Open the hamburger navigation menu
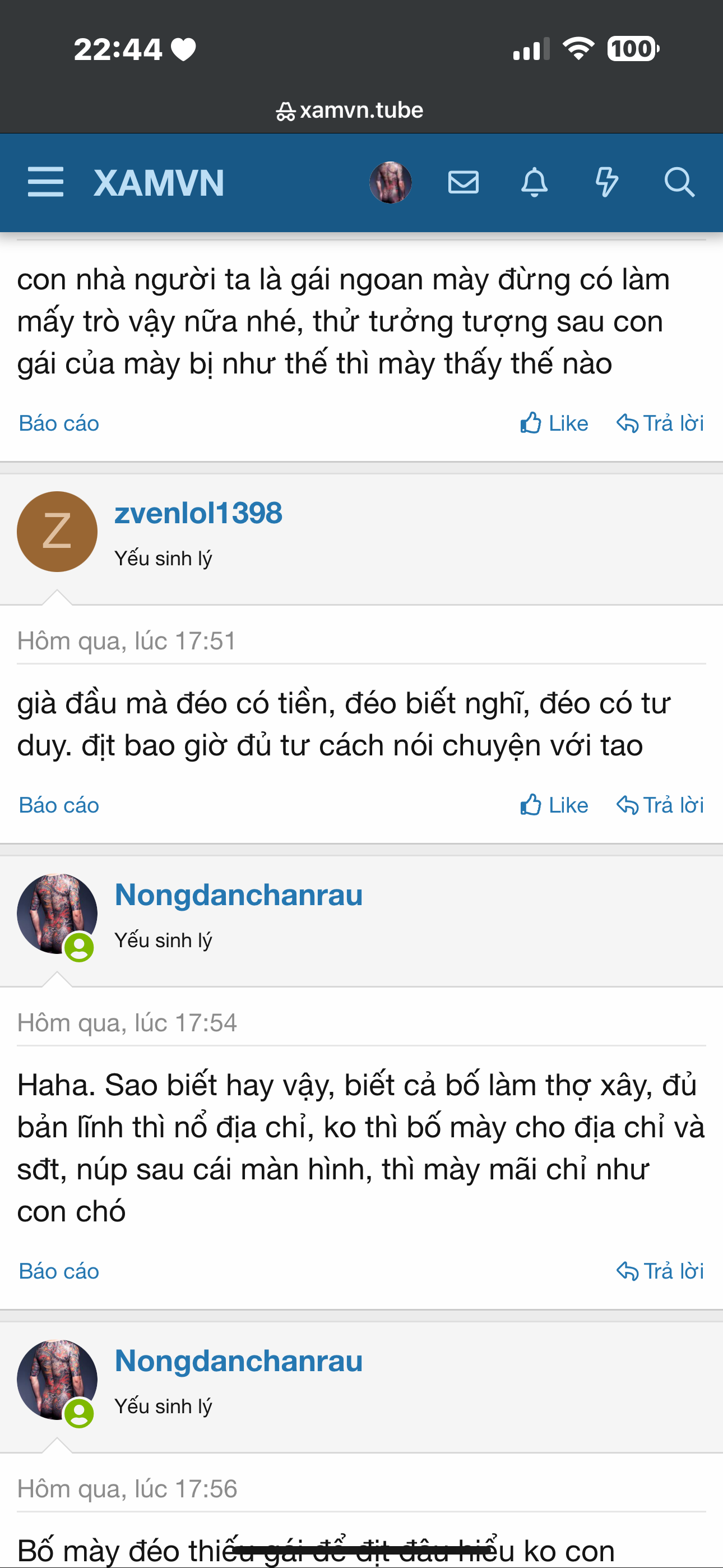 click(45, 182)
